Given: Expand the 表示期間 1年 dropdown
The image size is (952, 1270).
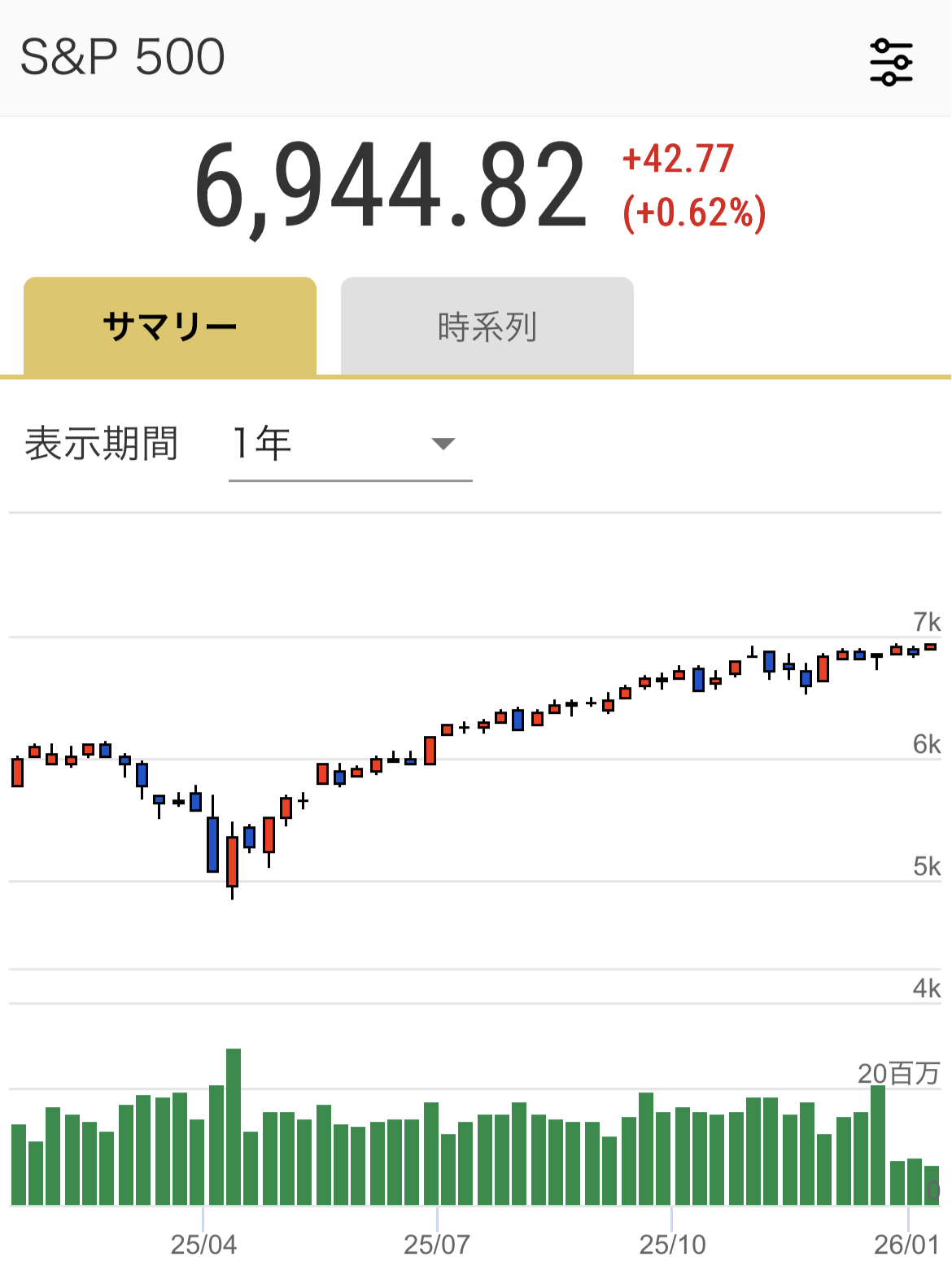Looking at the screenshot, I should 350,444.
